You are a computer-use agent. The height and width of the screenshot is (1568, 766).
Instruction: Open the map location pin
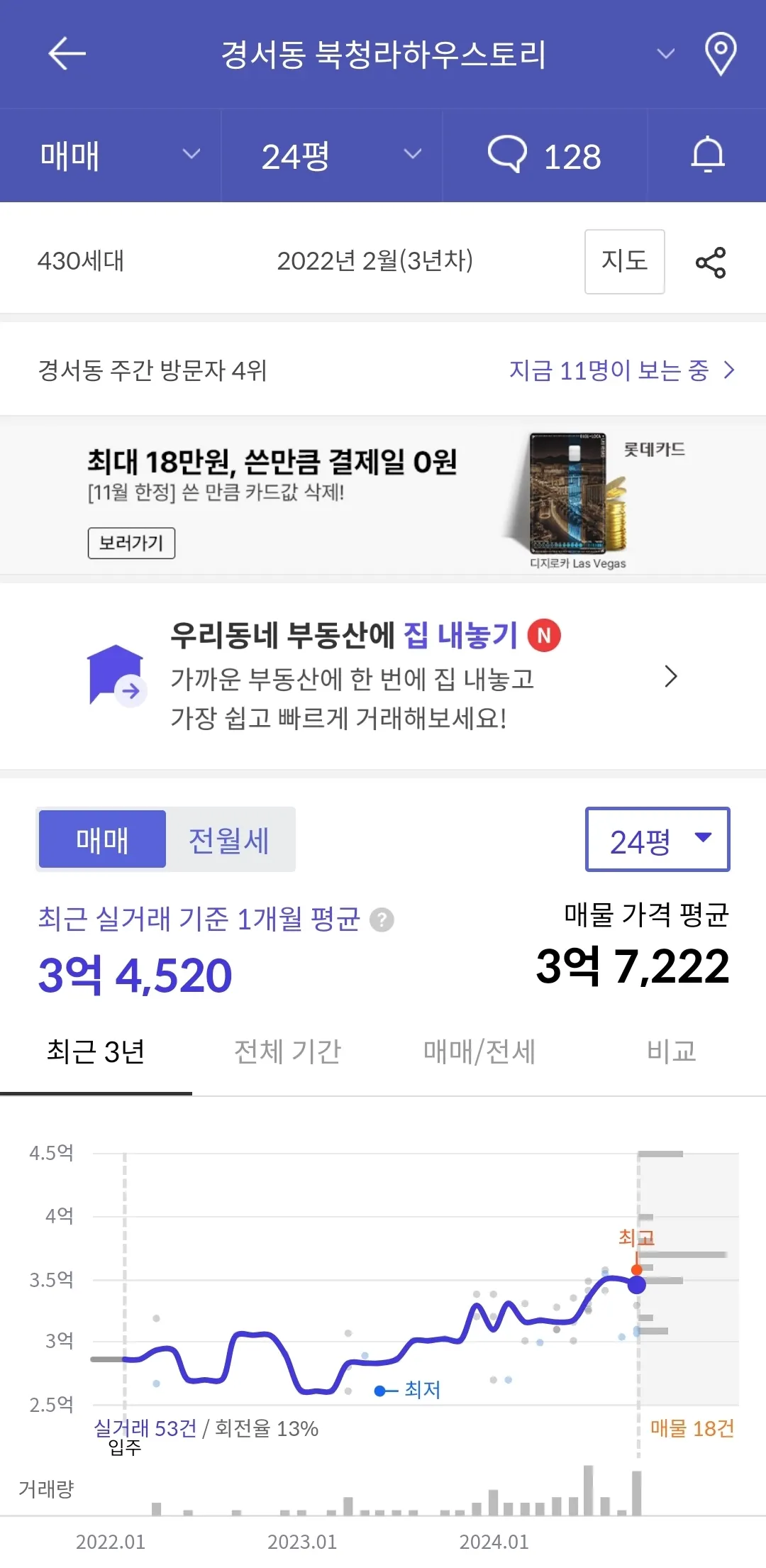click(720, 54)
